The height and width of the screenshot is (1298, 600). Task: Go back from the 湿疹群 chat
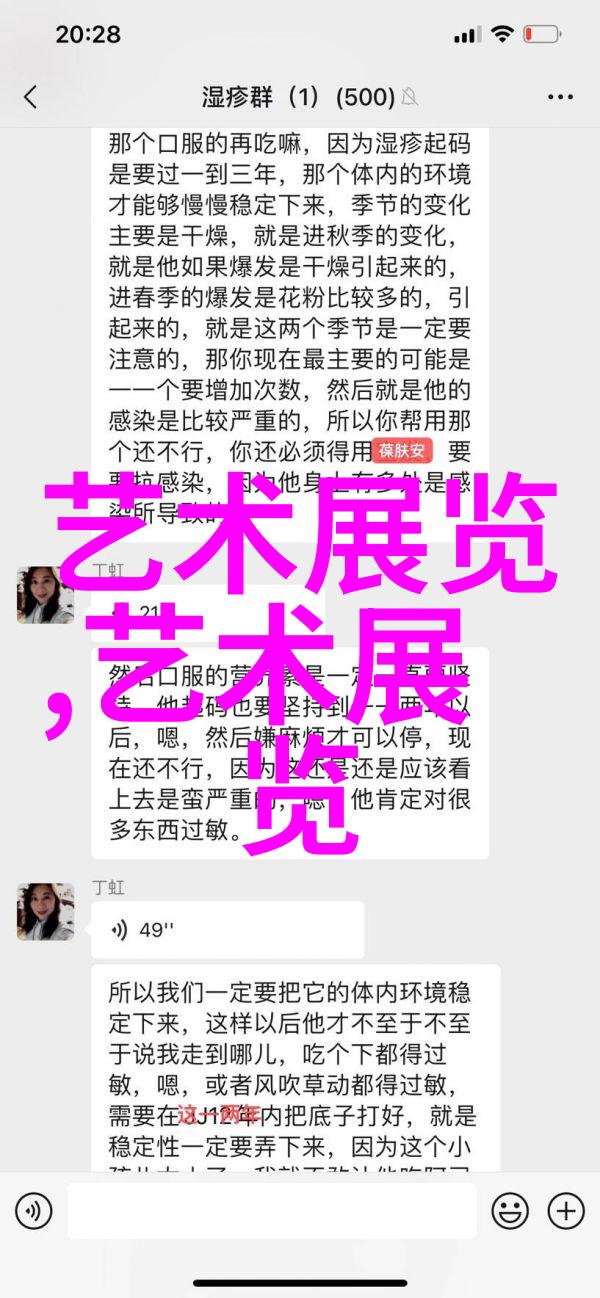pyautogui.click(x=30, y=96)
